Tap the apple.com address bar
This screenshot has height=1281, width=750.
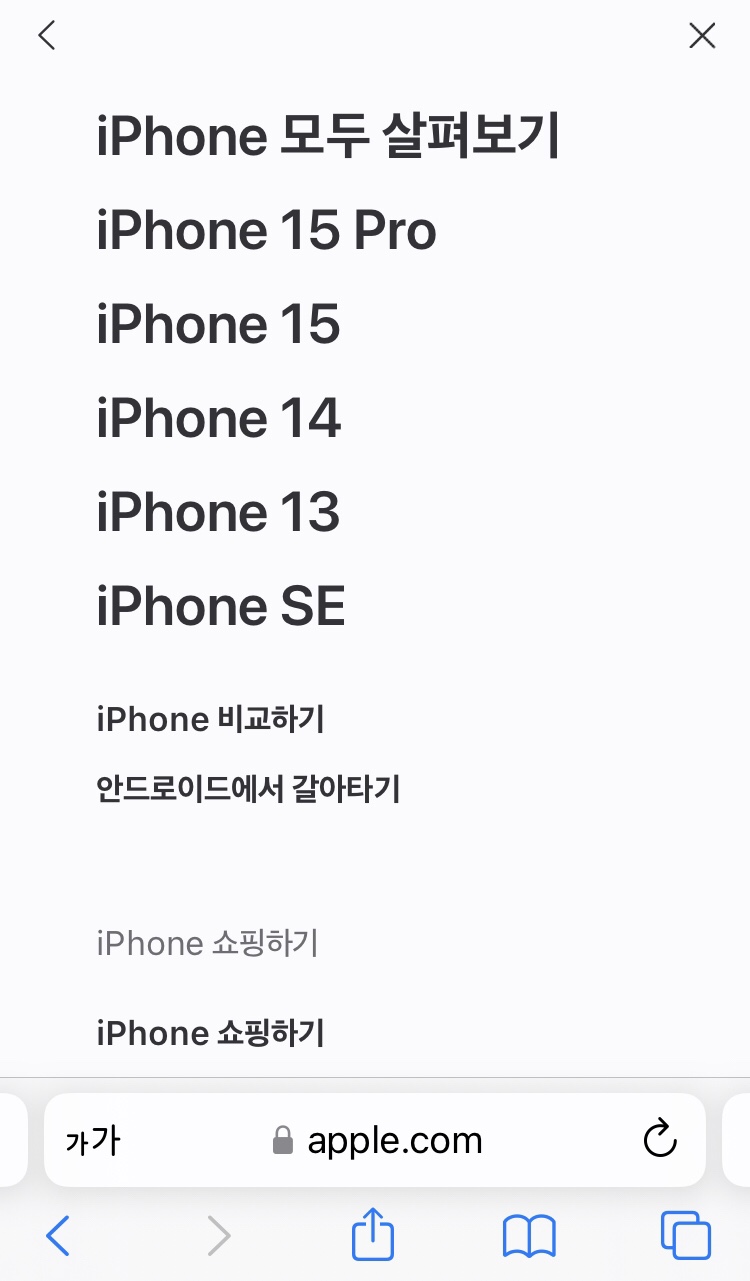click(x=375, y=1140)
